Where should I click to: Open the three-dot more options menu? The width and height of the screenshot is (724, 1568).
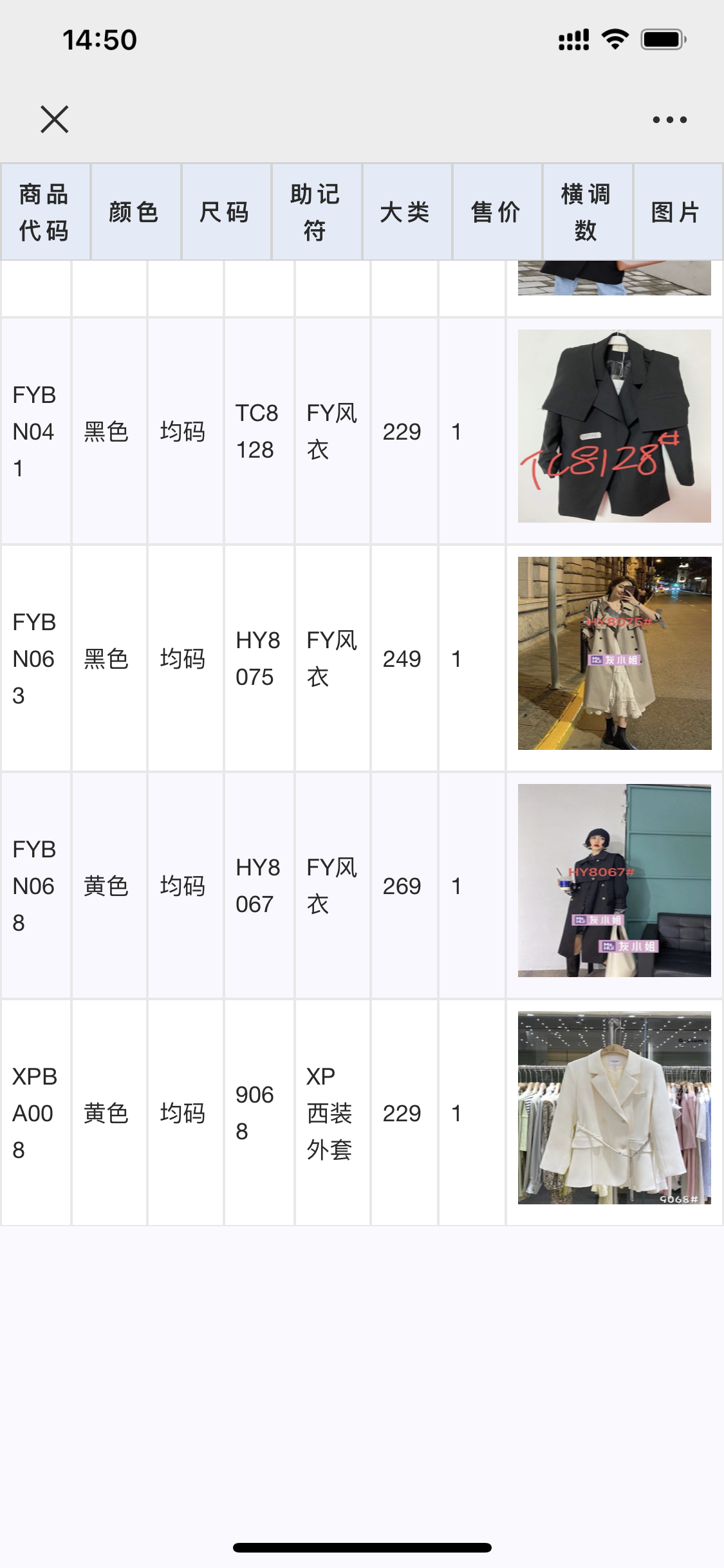pyautogui.click(x=669, y=120)
